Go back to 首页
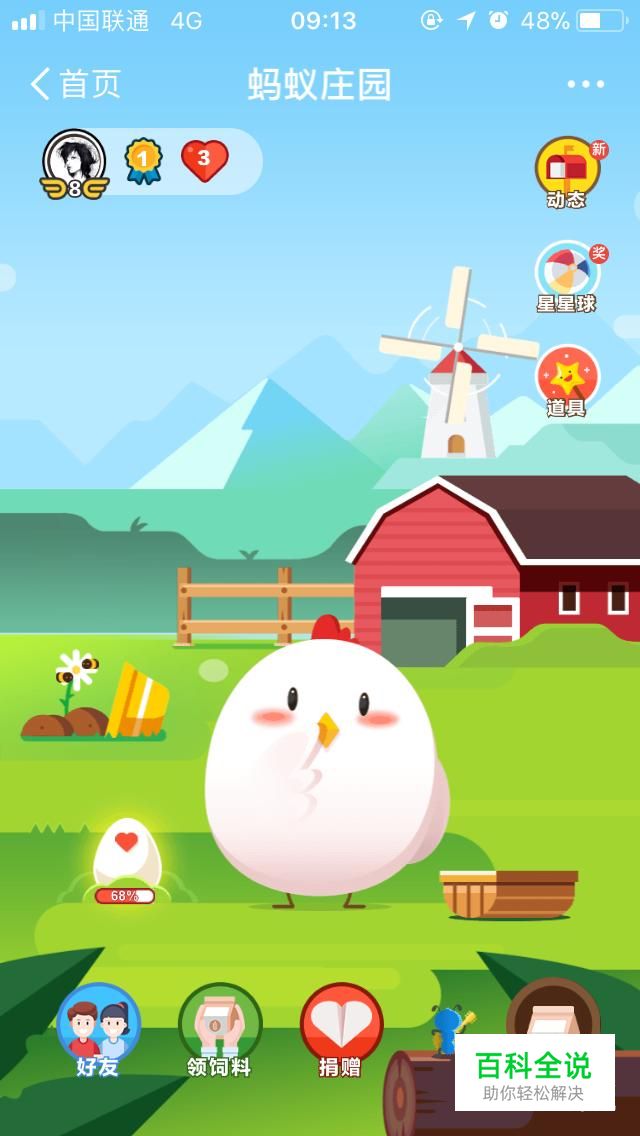640x1136 pixels. 75,84
